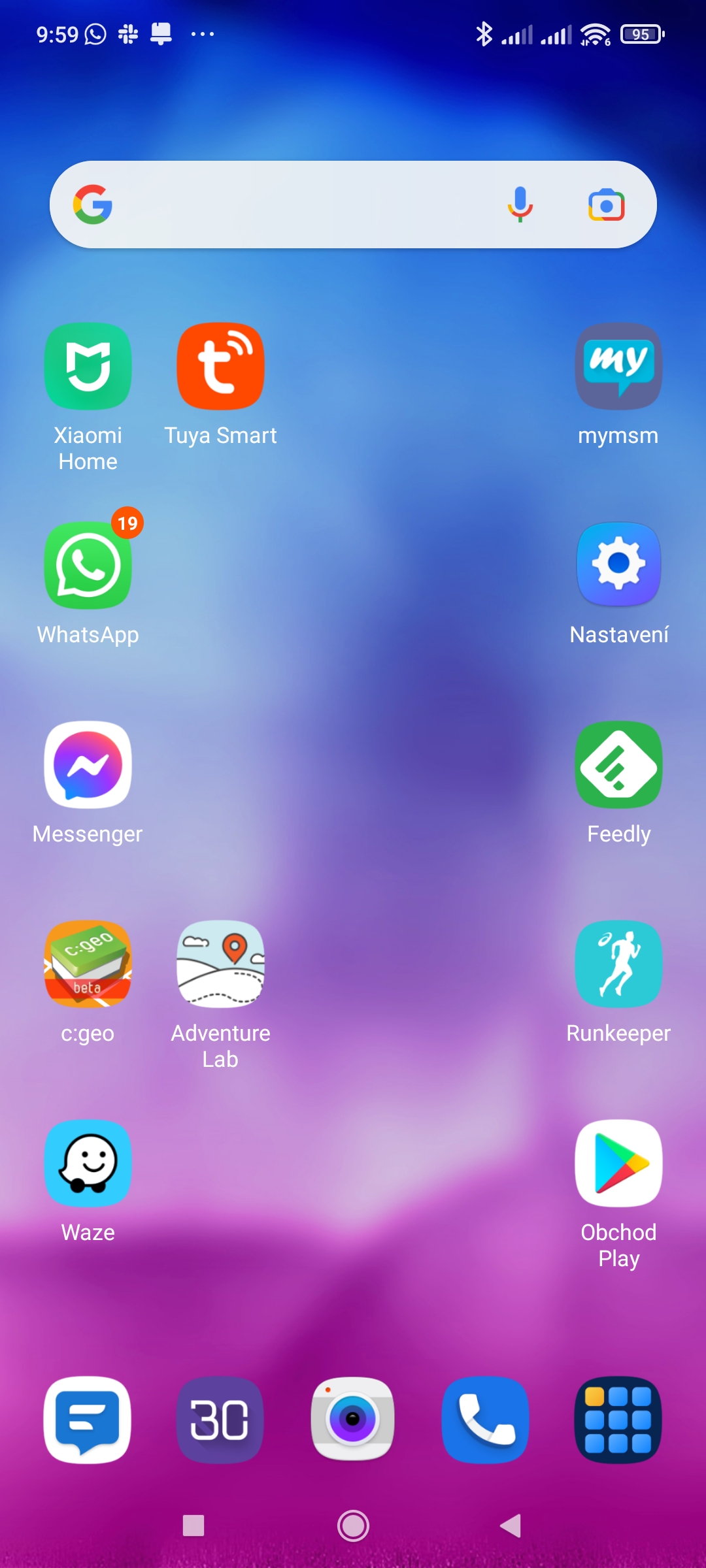The width and height of the screenshot is (706, 1568).
Task: Open WhatsApp with 19 notifications
Action: point(88,566)
